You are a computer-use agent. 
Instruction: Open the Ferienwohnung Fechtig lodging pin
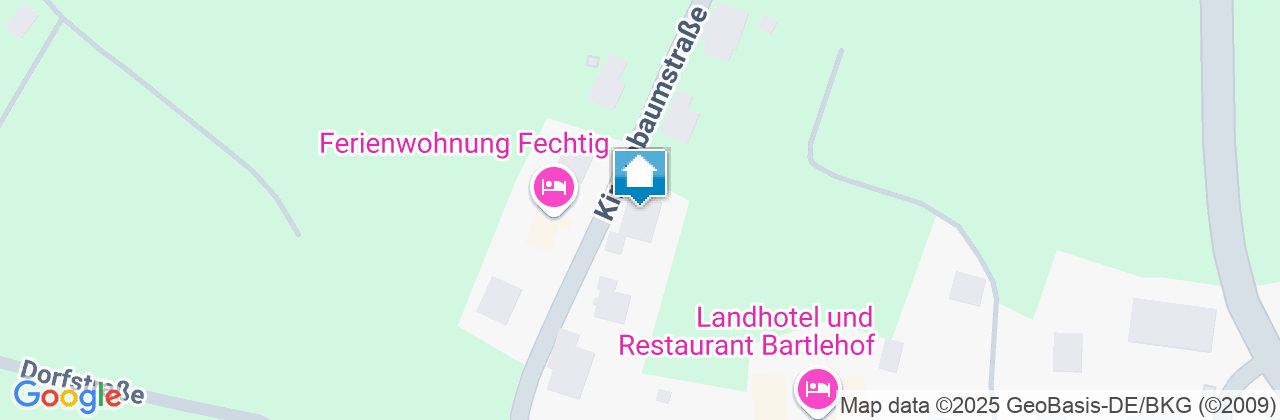[x=553, y=187]
